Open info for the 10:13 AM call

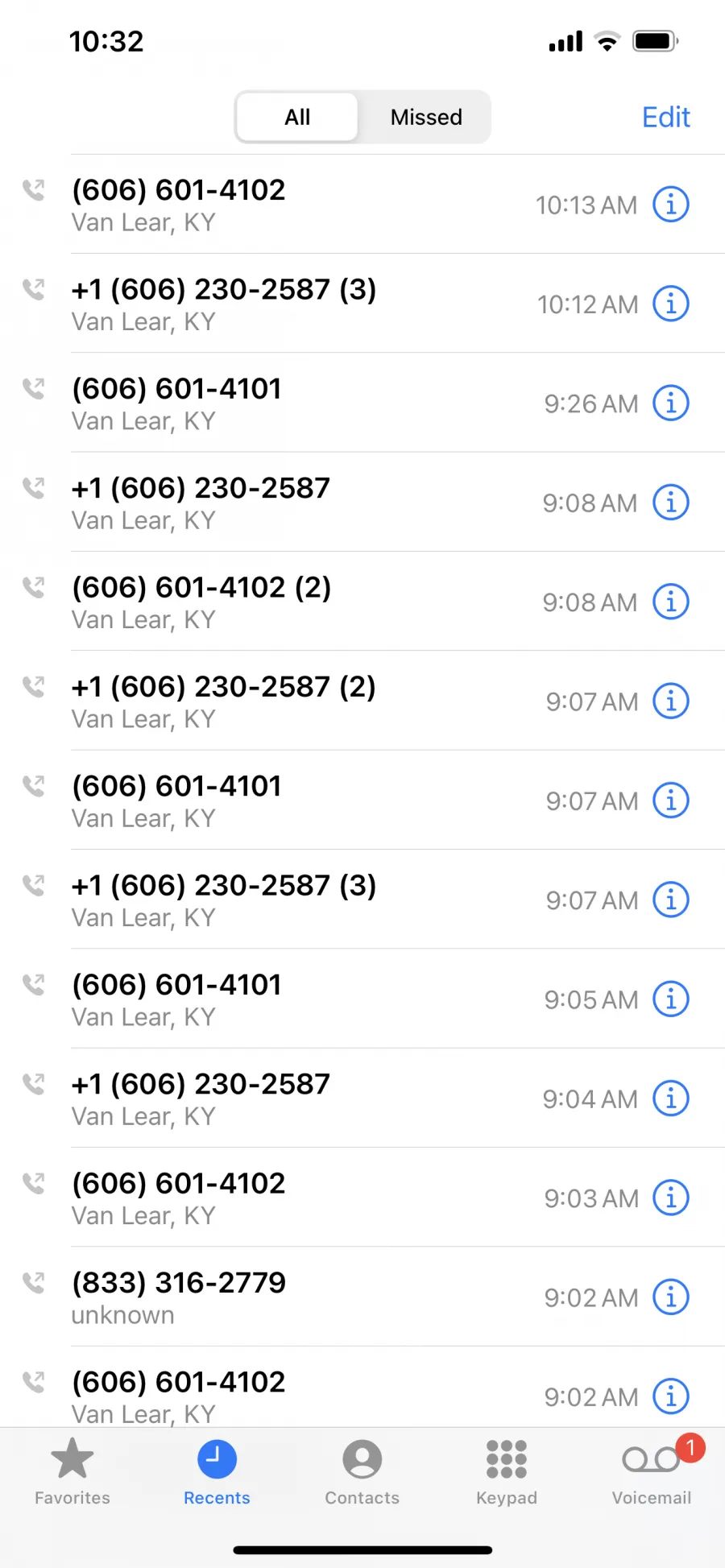coord(670,204)
